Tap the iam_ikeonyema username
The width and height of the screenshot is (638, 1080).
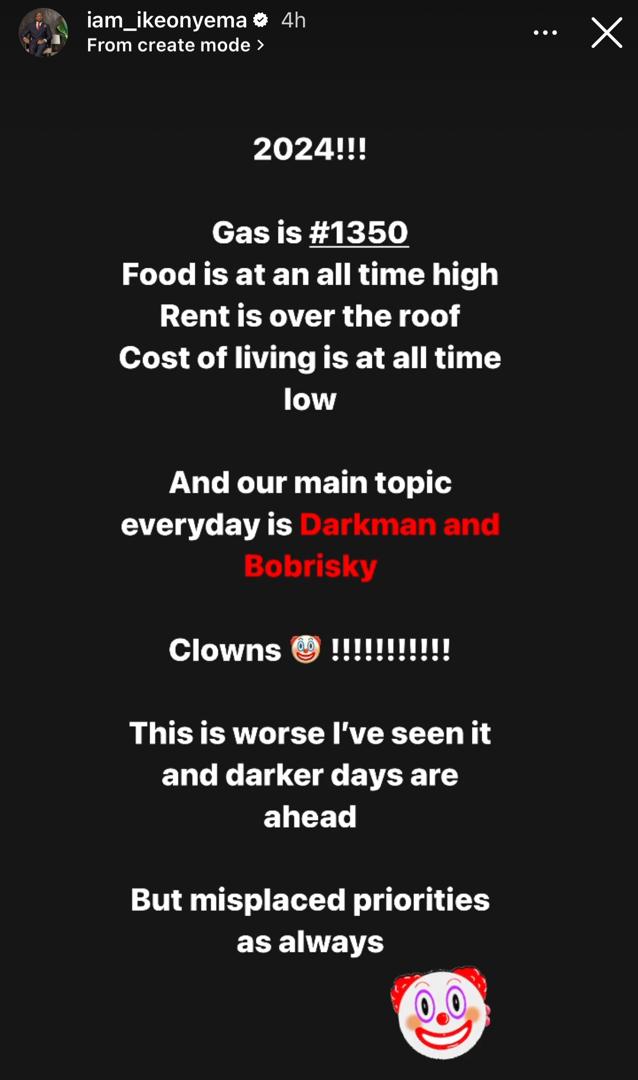pyautogui.click(x=166, y=21)
